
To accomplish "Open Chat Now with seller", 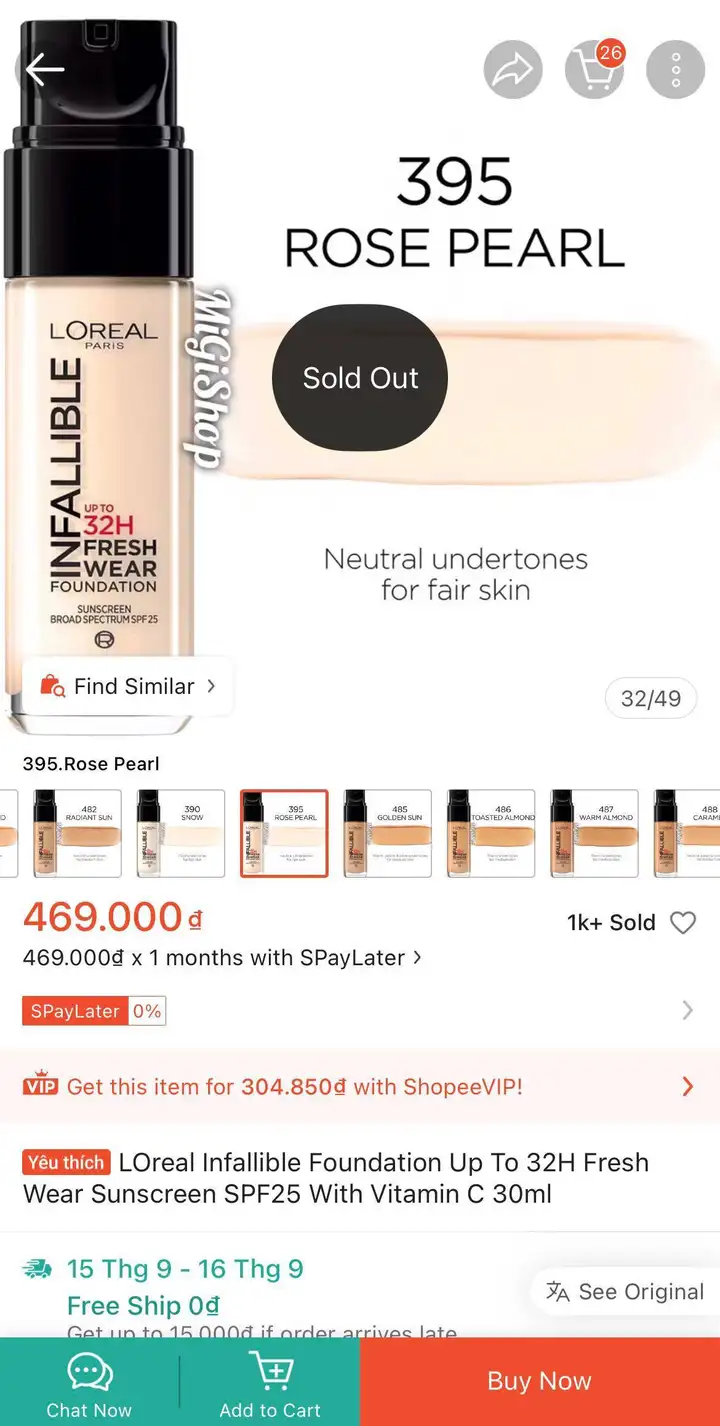I will (x=89, y=1383).
